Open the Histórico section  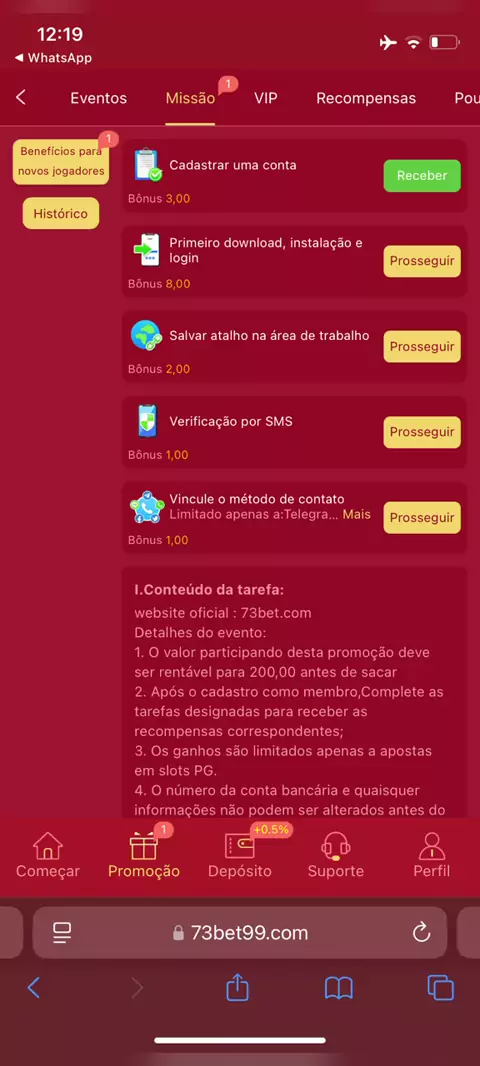61,213
